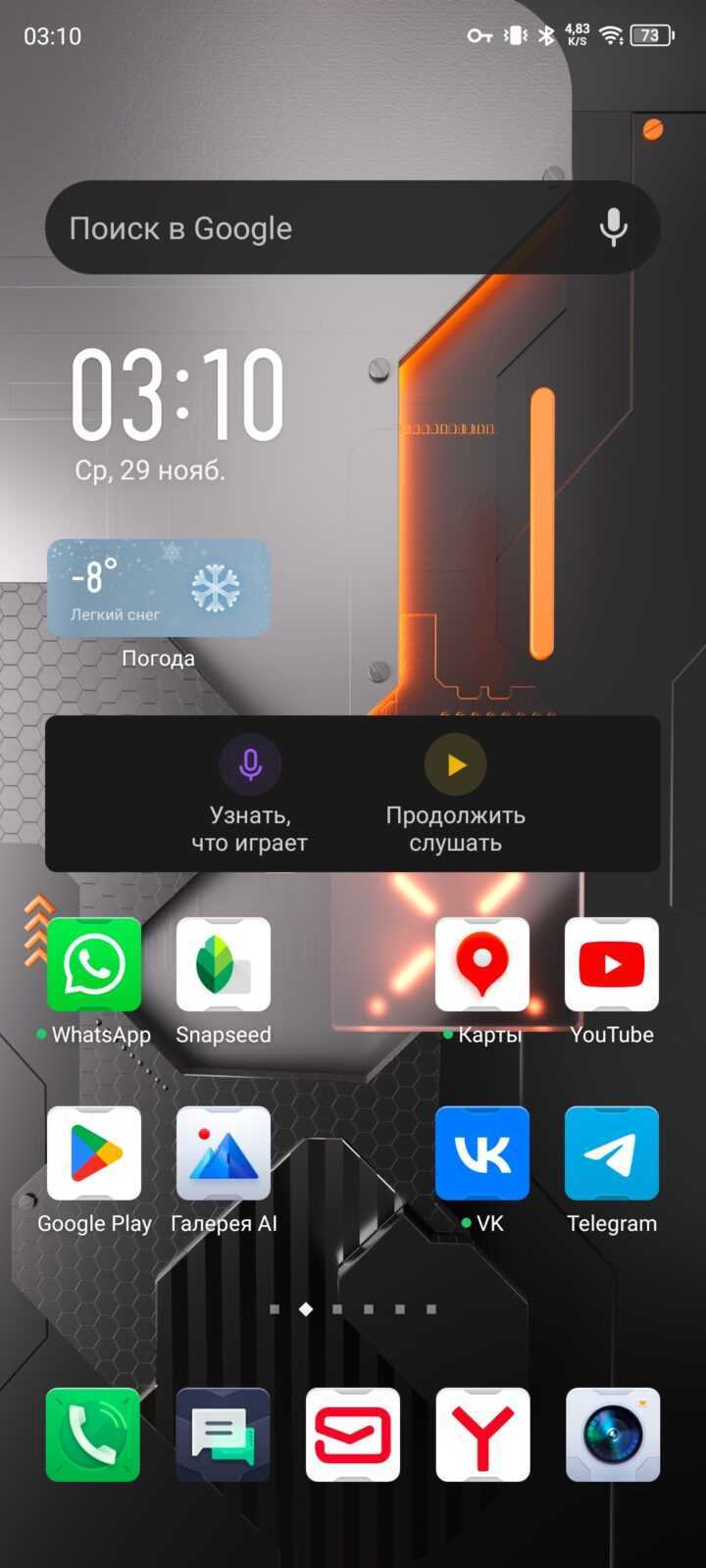
Task: Open the Погода weather widget
Action: coord(158,588)
